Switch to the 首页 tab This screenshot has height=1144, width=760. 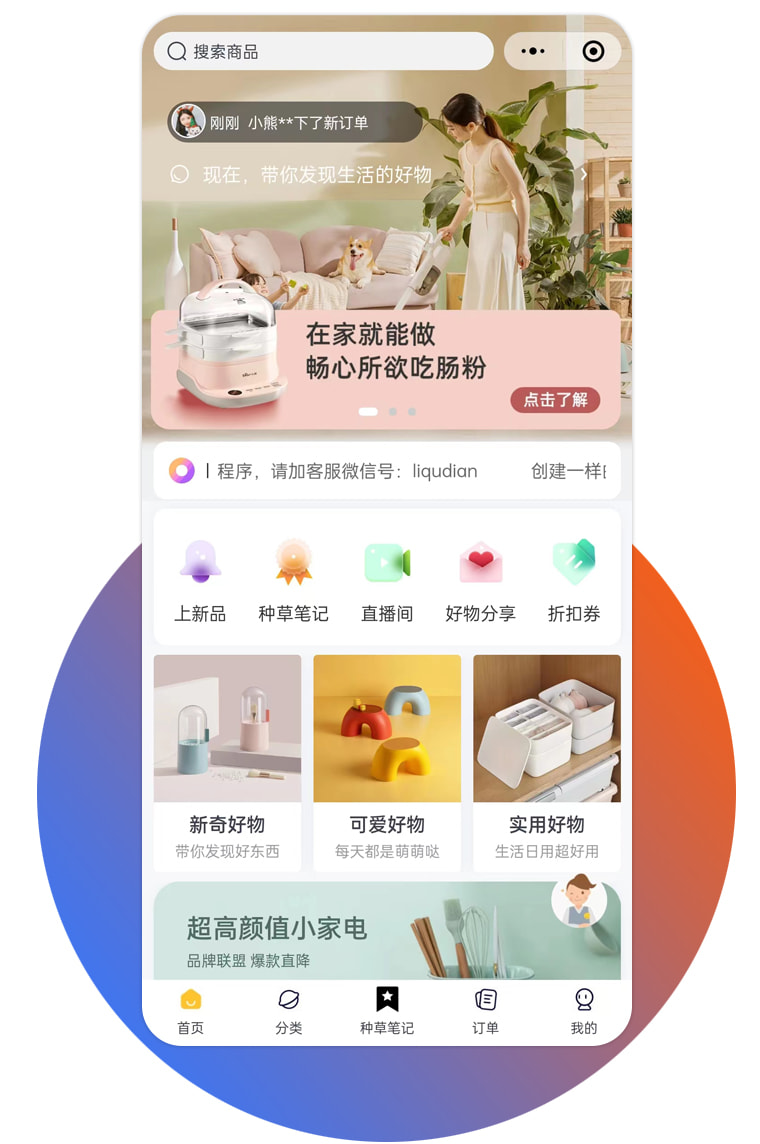pos(190,1011)
